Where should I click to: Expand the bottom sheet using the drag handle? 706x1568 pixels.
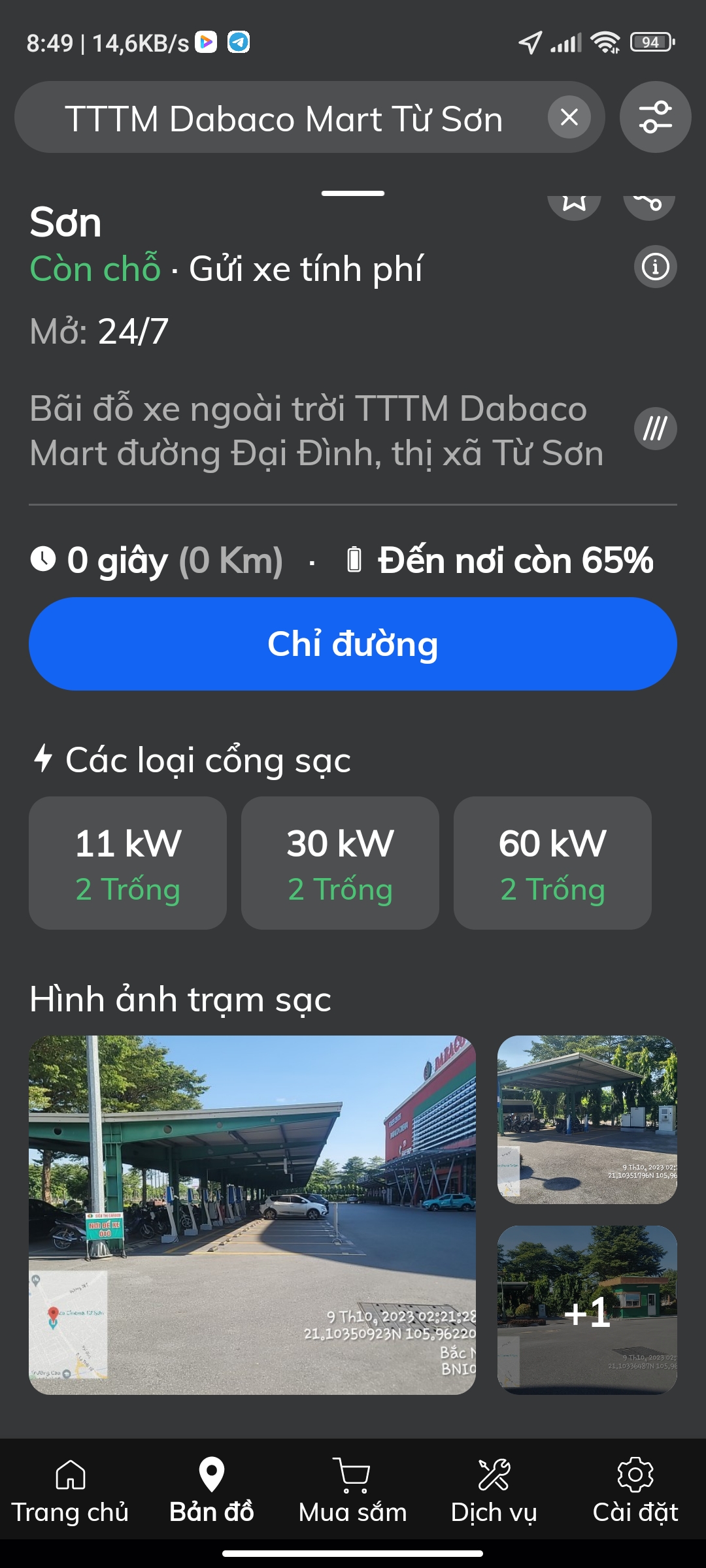pyautogui.click(x=353, y=193)
